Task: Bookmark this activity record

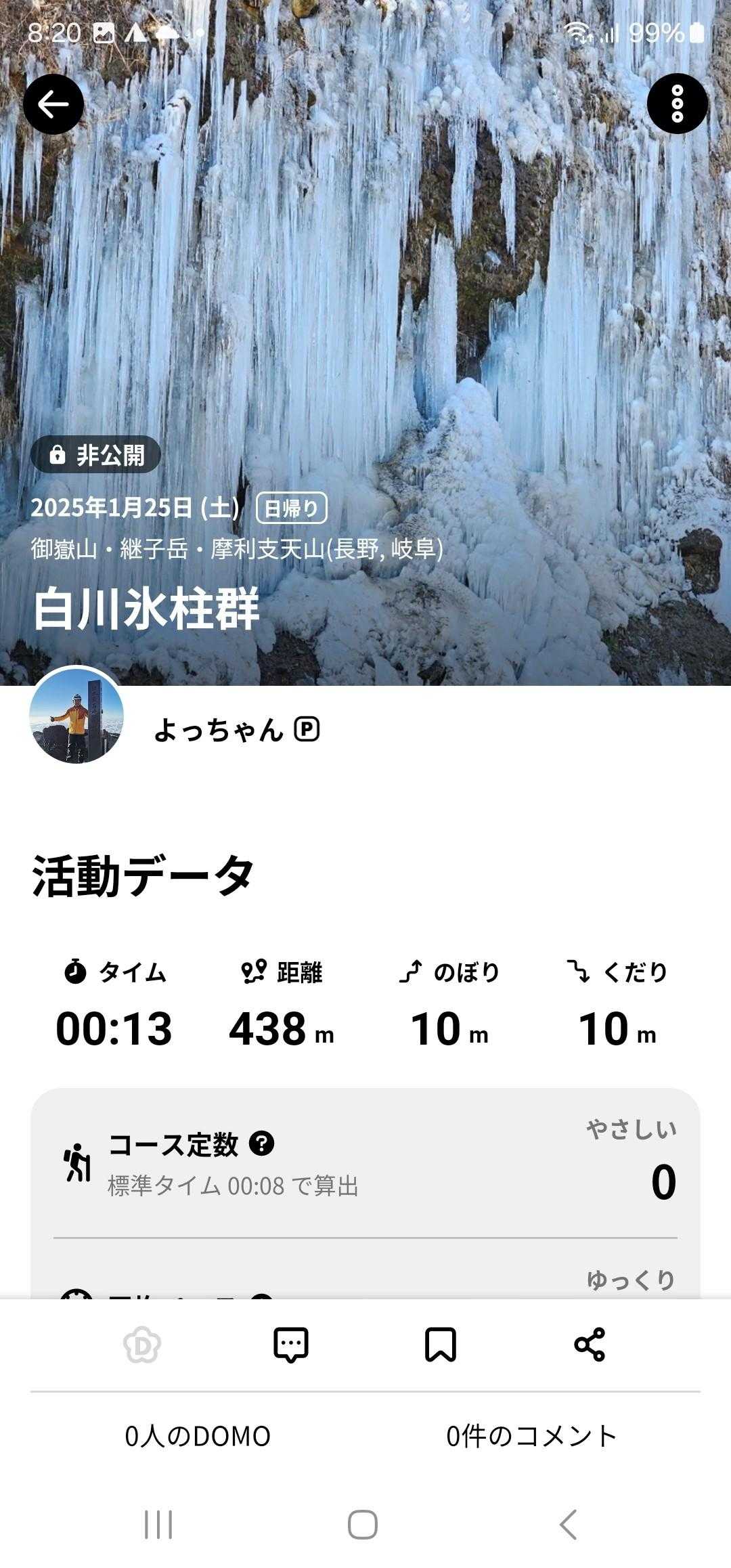Action: pos(440,1345)
